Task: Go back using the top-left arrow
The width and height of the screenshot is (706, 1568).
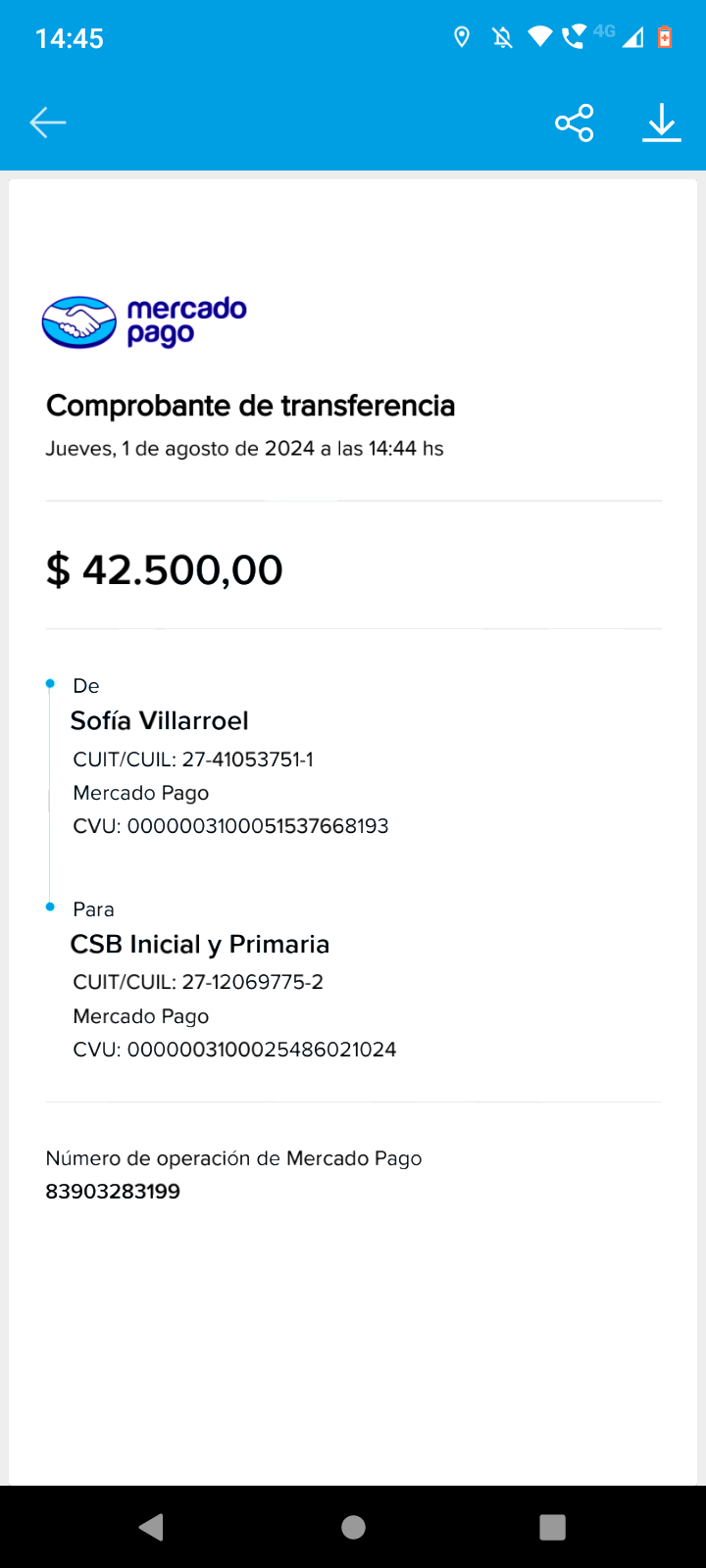Action: (47, 122)
